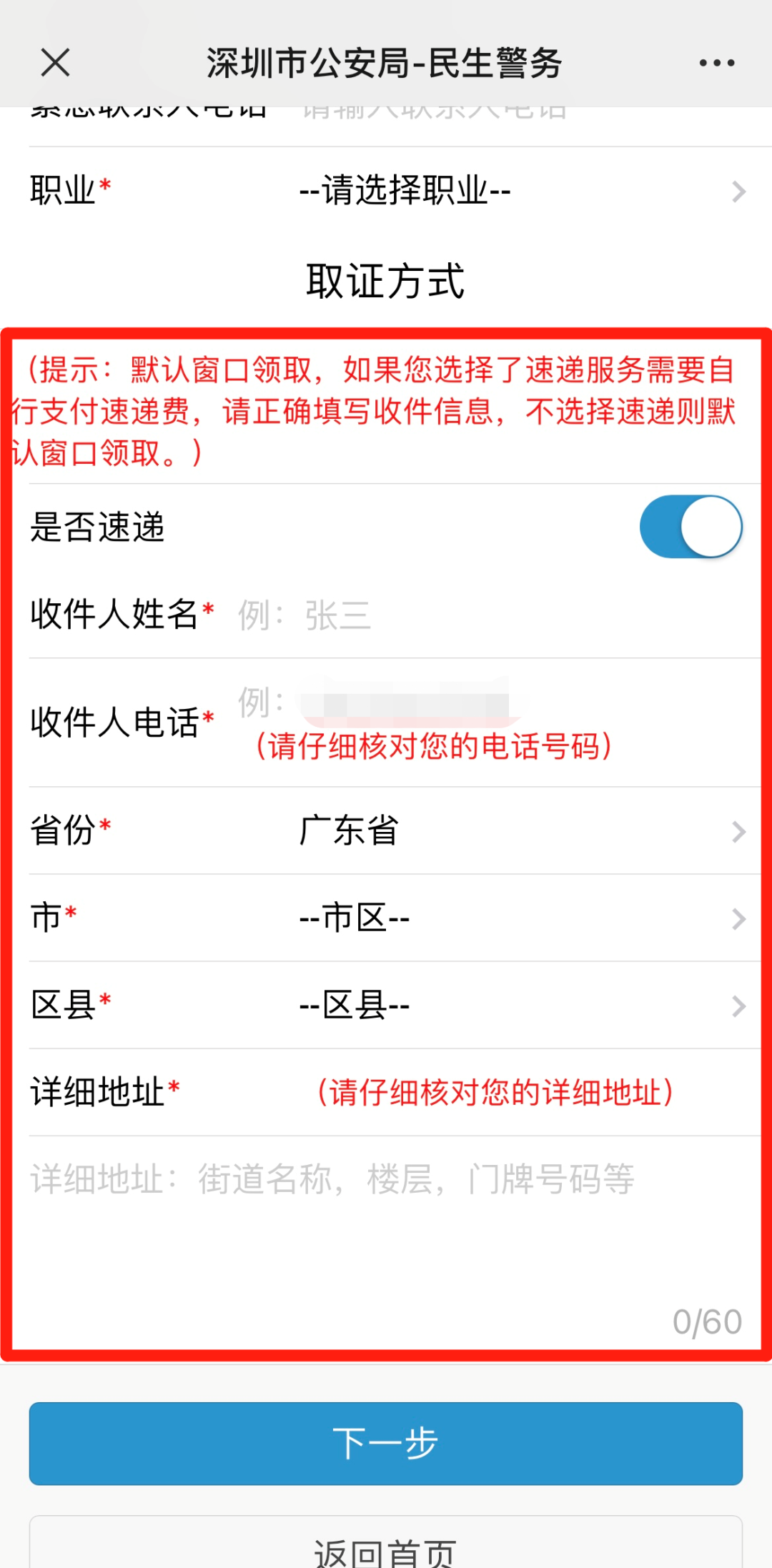Image resolution: width=772 pixels, height=1568 pixels.
Task: Proceed with the 下一步 button
Action: (386, 1443)
